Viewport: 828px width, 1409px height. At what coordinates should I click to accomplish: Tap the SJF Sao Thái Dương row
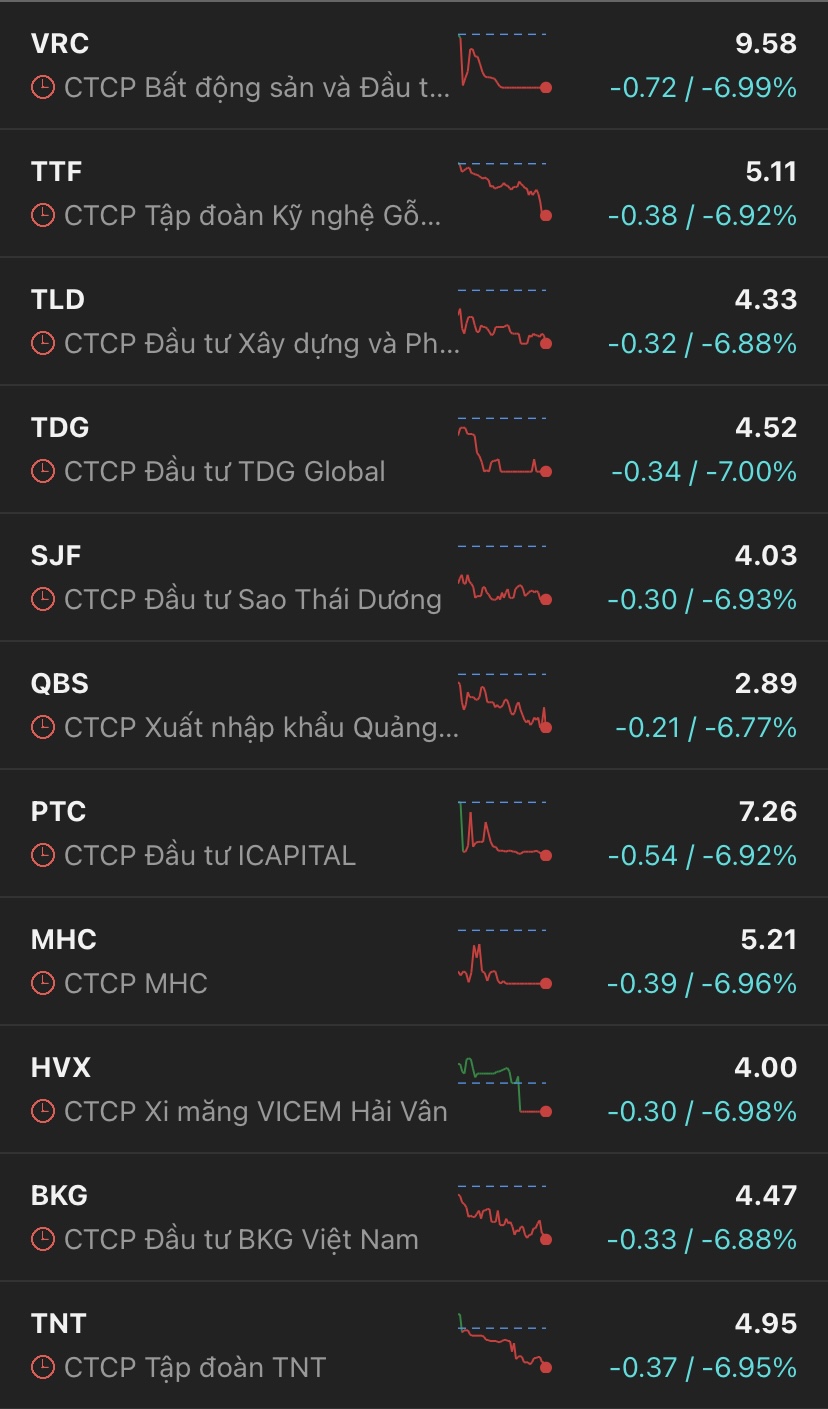tap(240, 578)
